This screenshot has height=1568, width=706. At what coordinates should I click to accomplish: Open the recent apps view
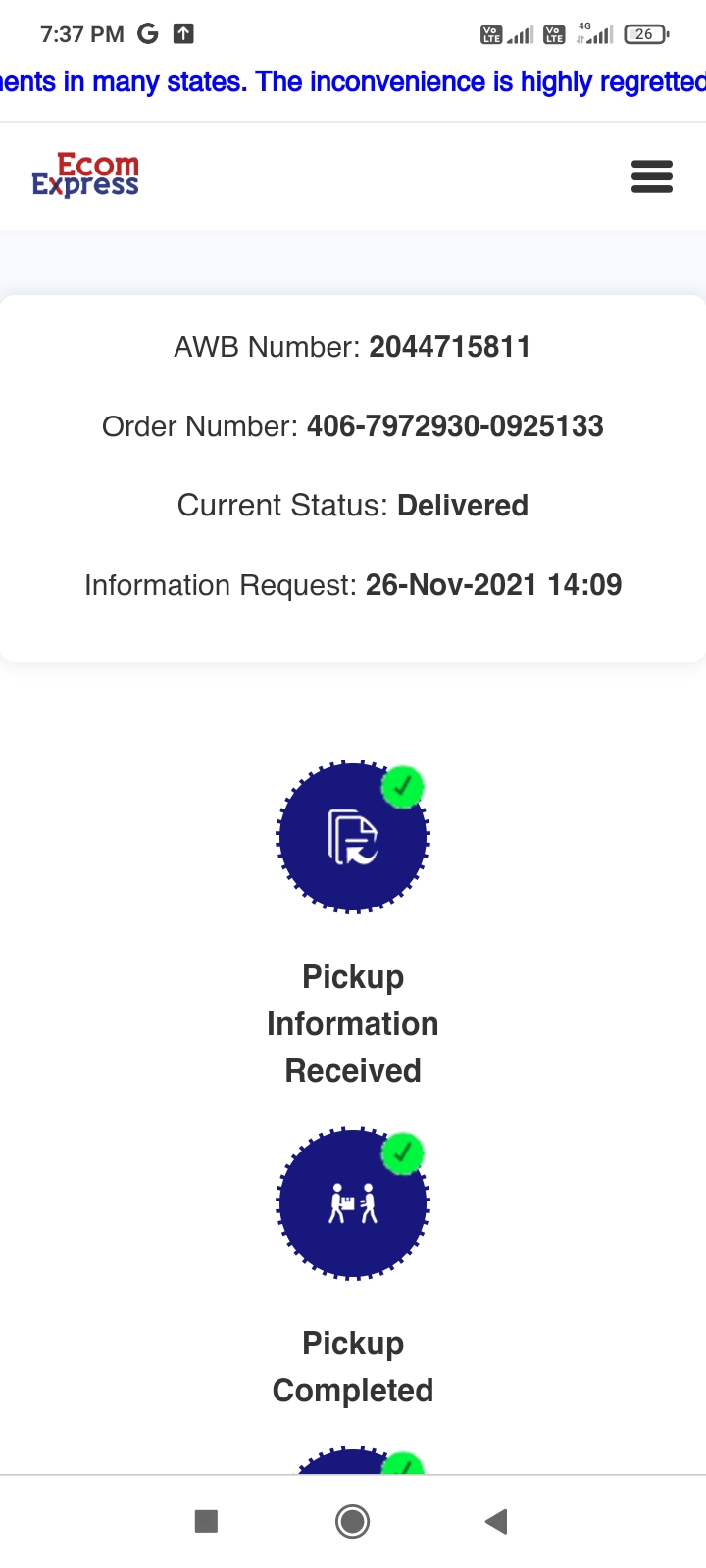pyautogui.click(x=206, y=1521)
